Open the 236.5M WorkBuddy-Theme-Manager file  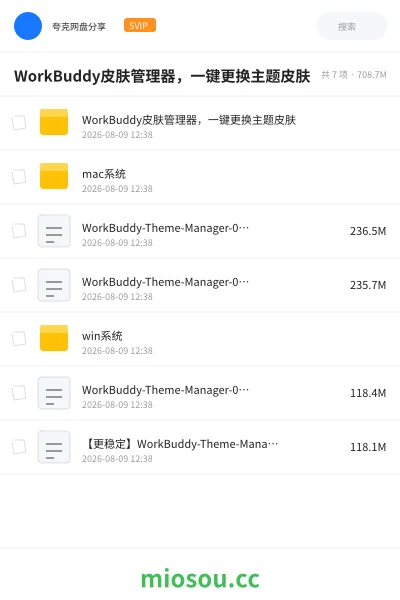pyautogui.click(x=200, y=231)
